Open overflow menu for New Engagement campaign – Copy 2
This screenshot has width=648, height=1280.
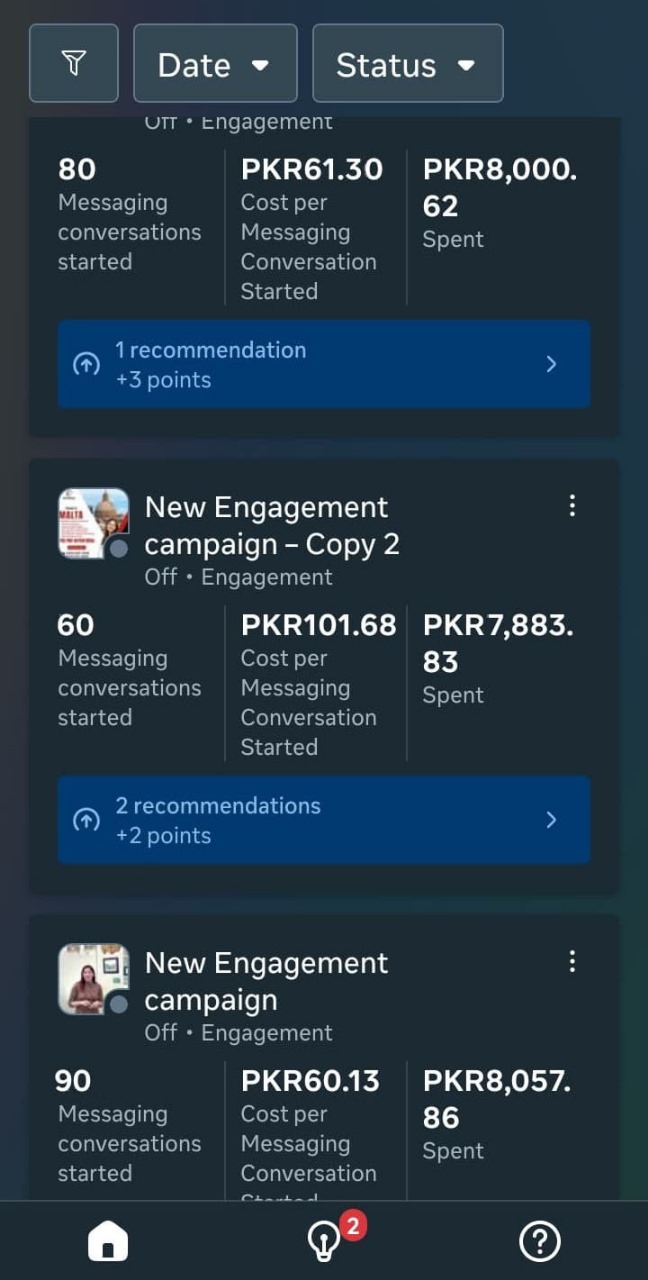point(572,506)
